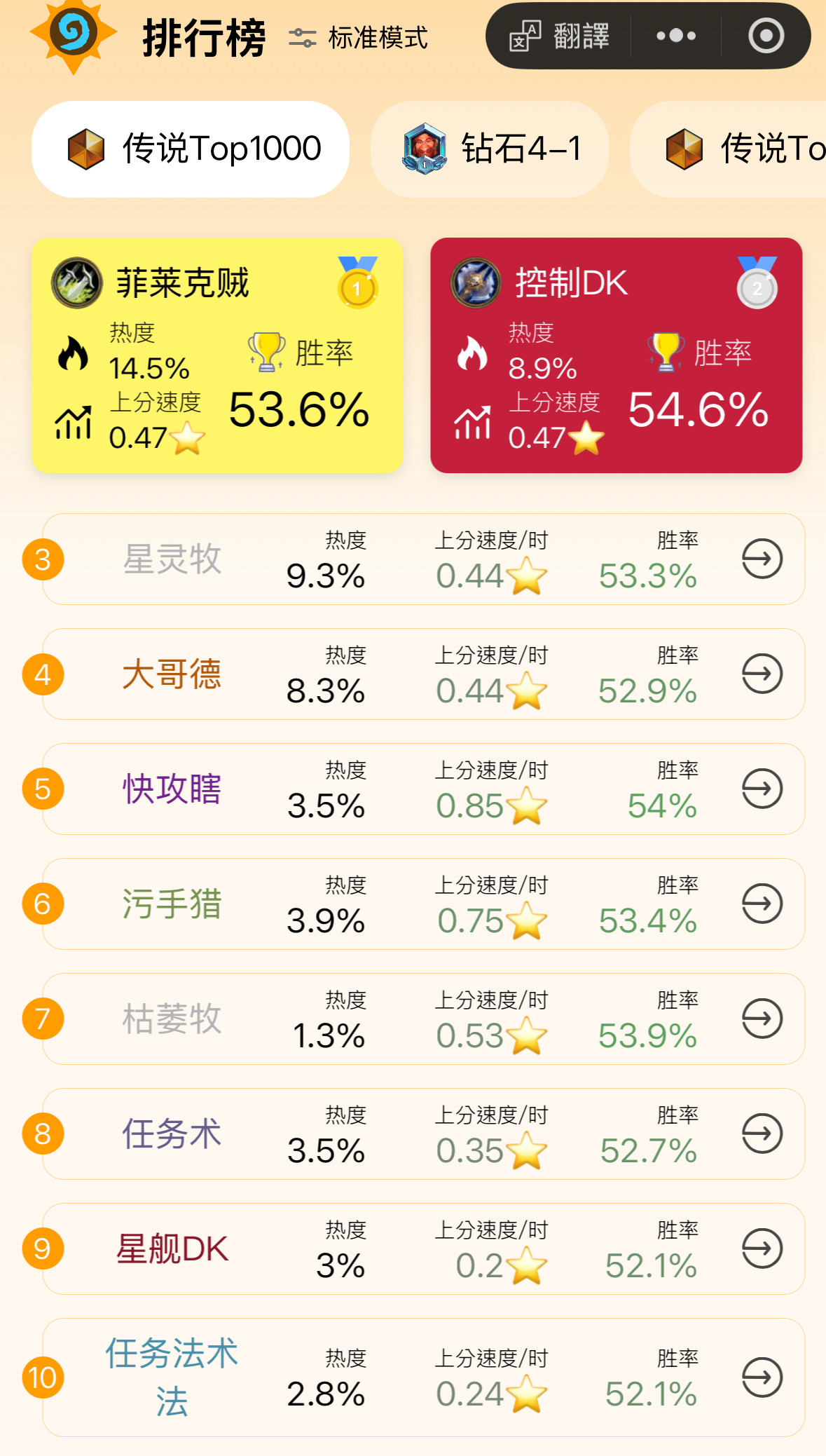Screen dimensions: 826x1456
Task: Open the 标准模式 mode filter
Action: coord(358,38)
